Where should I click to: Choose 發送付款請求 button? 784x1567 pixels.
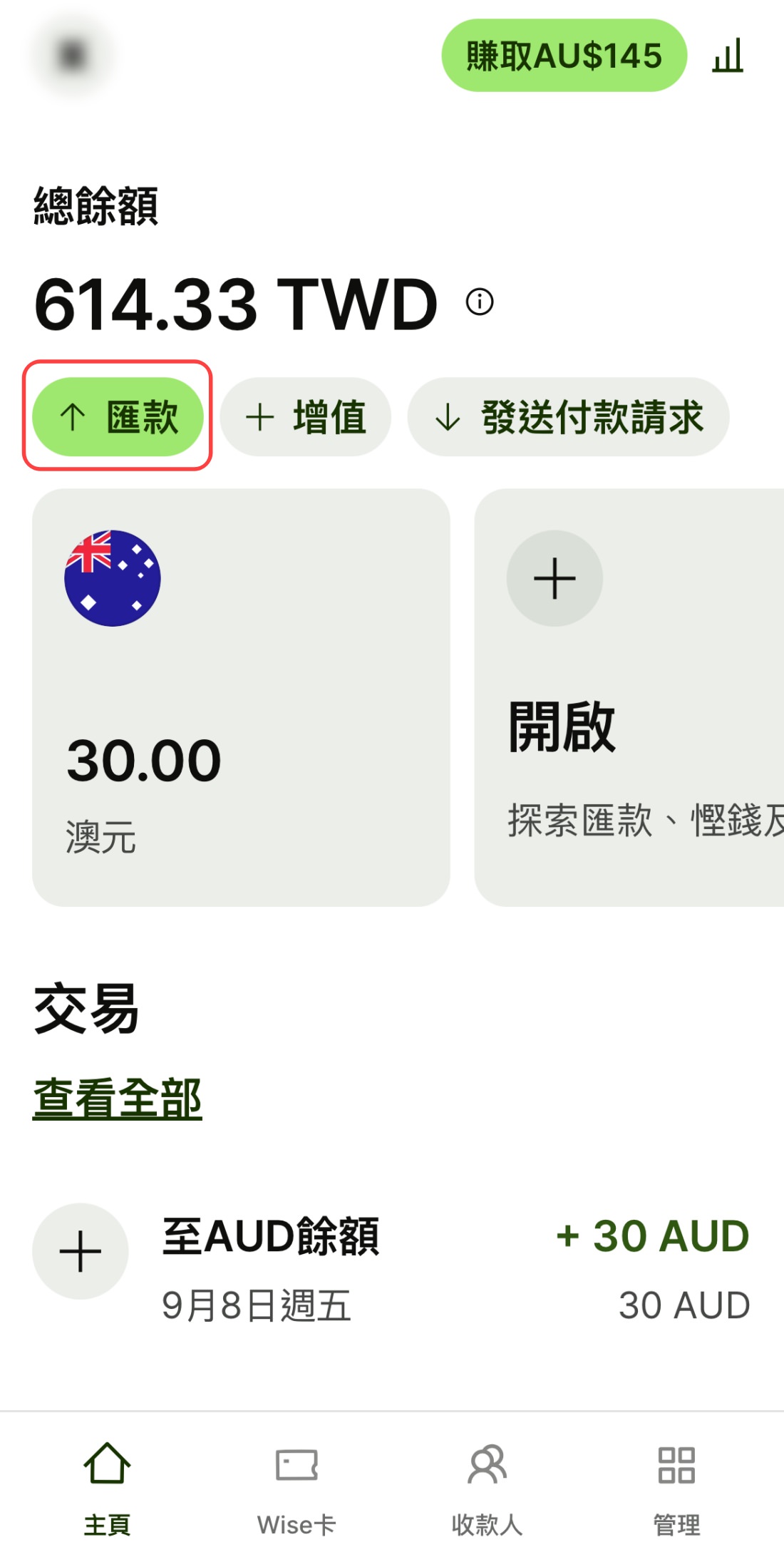(x=568, y=416)
